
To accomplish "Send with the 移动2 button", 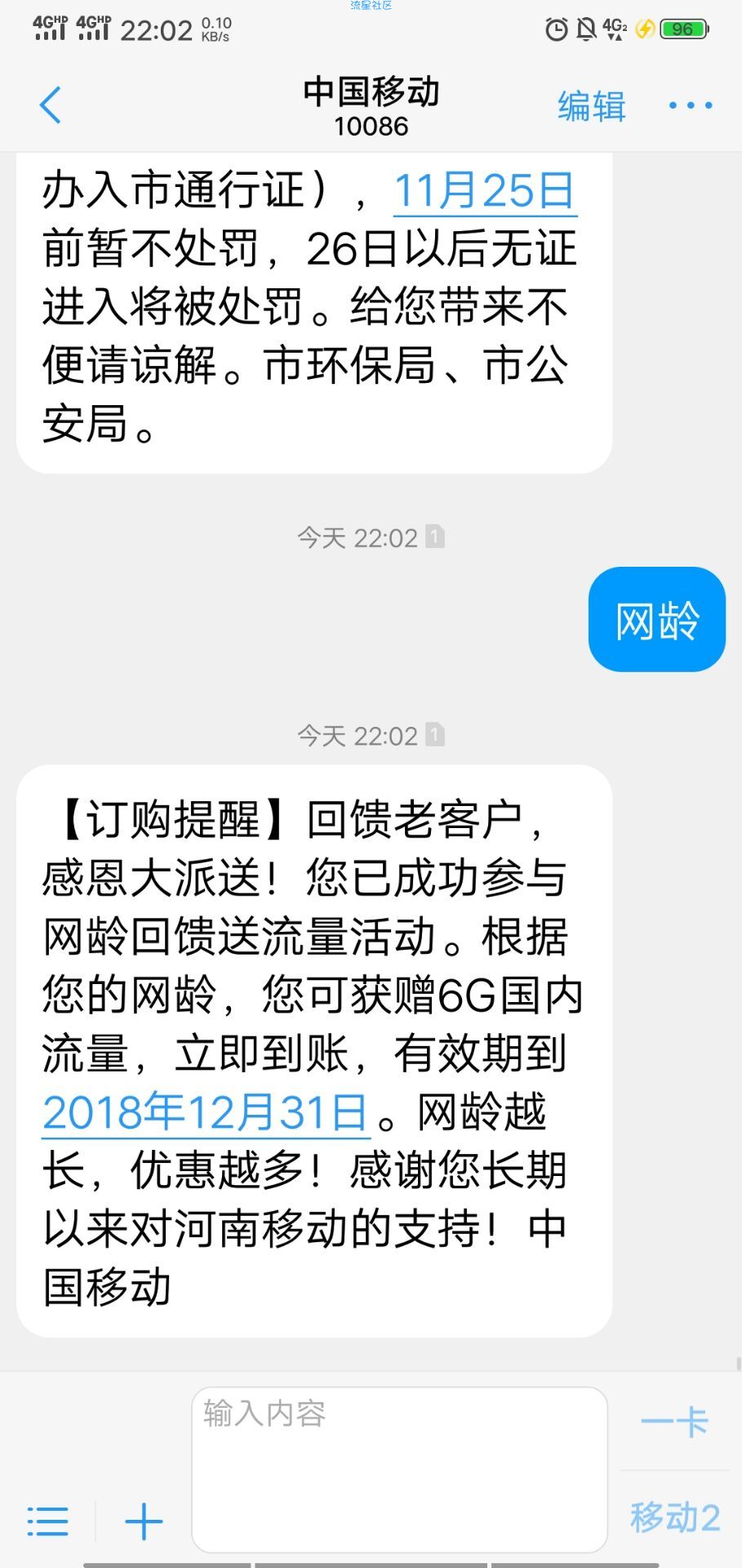I will (674, 1517).
